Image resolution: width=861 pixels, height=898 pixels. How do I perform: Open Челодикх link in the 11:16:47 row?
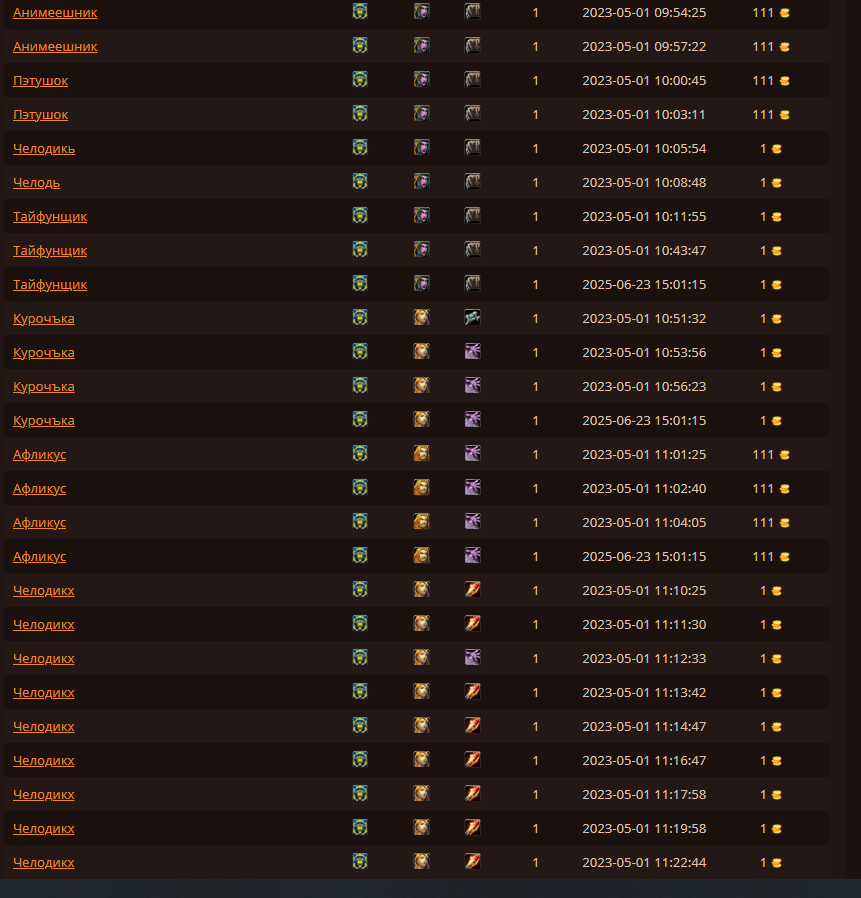tap(44, 761)
